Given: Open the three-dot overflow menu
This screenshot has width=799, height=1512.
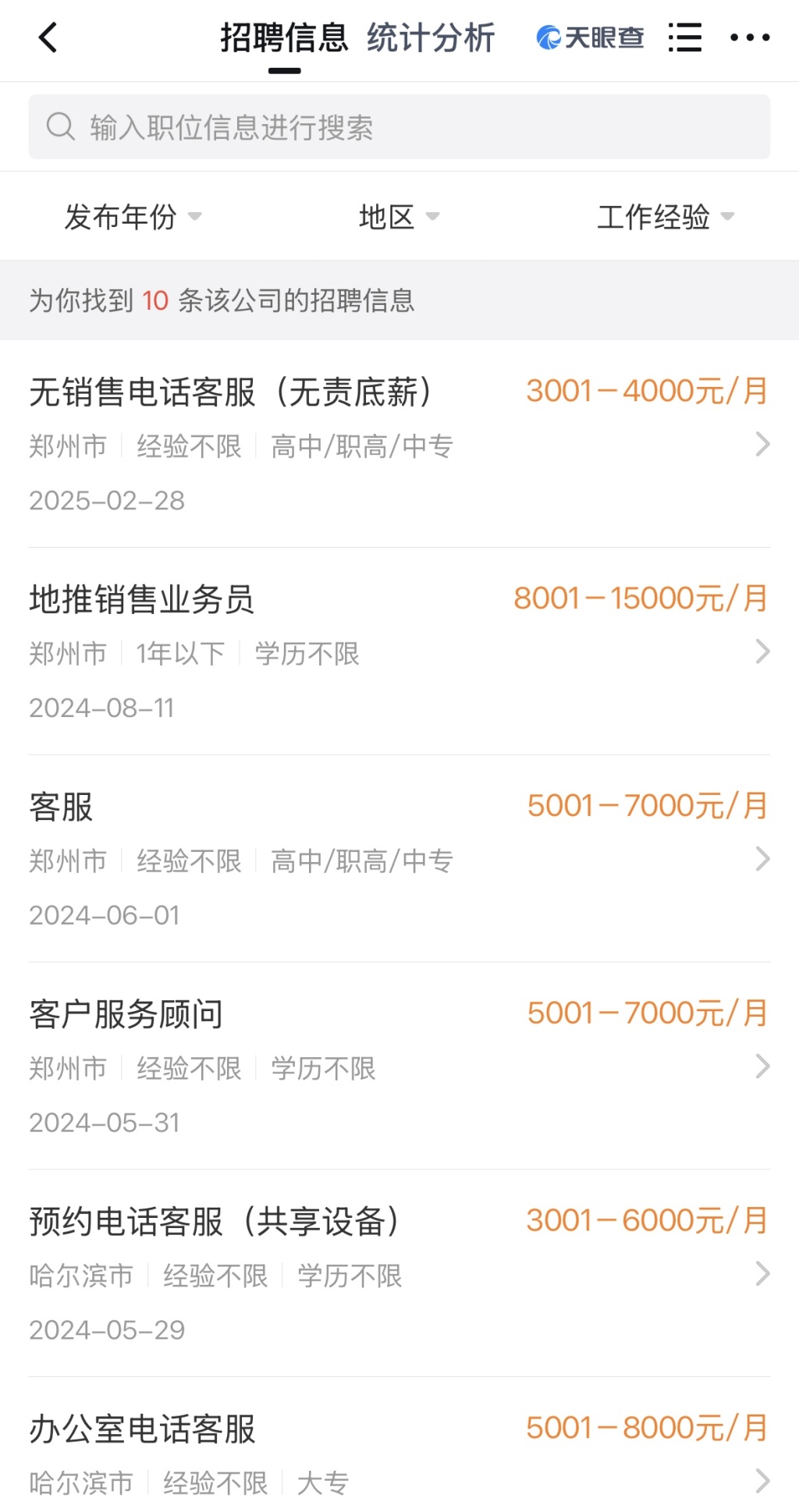Looking at the screenshot, I should [750, 37].
